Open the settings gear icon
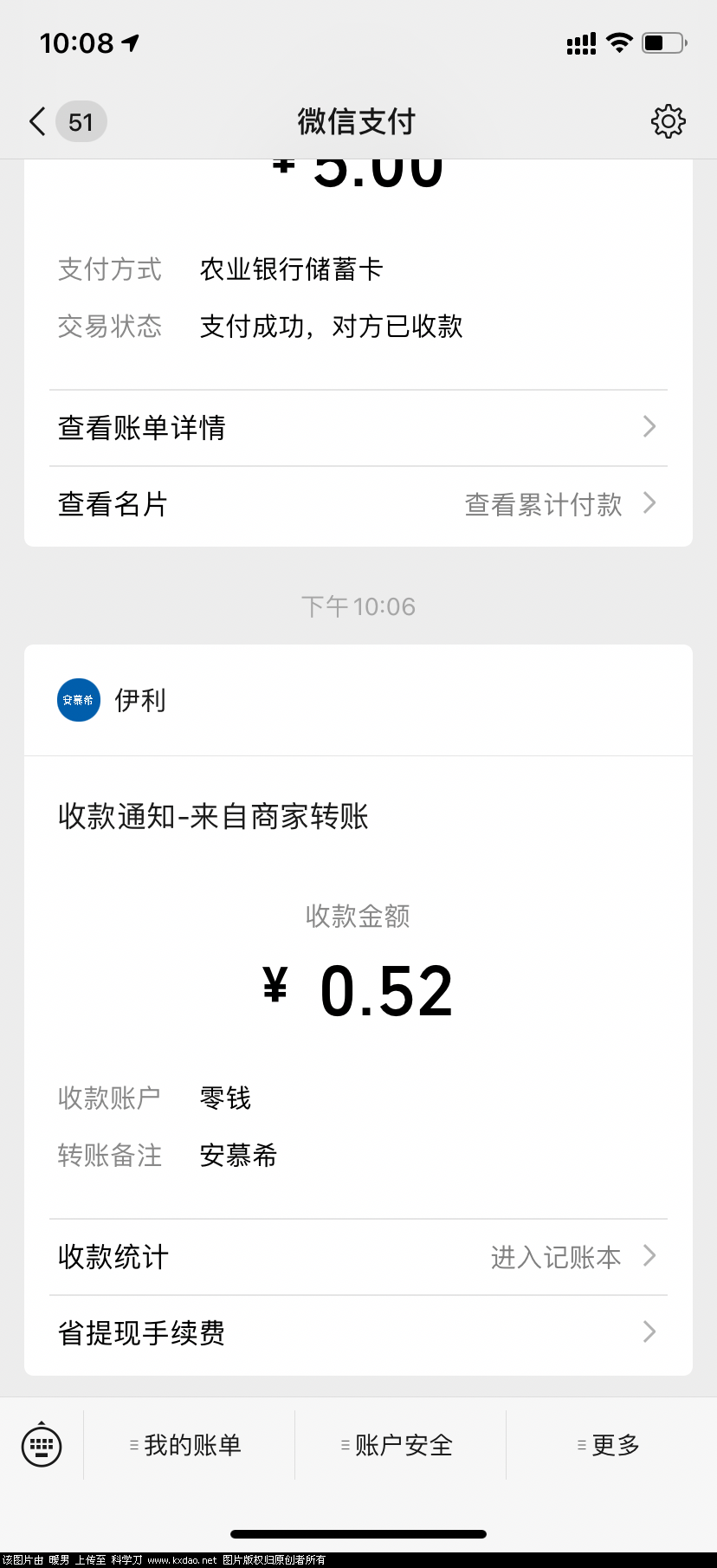717x1568 pixels. [668, 122]
